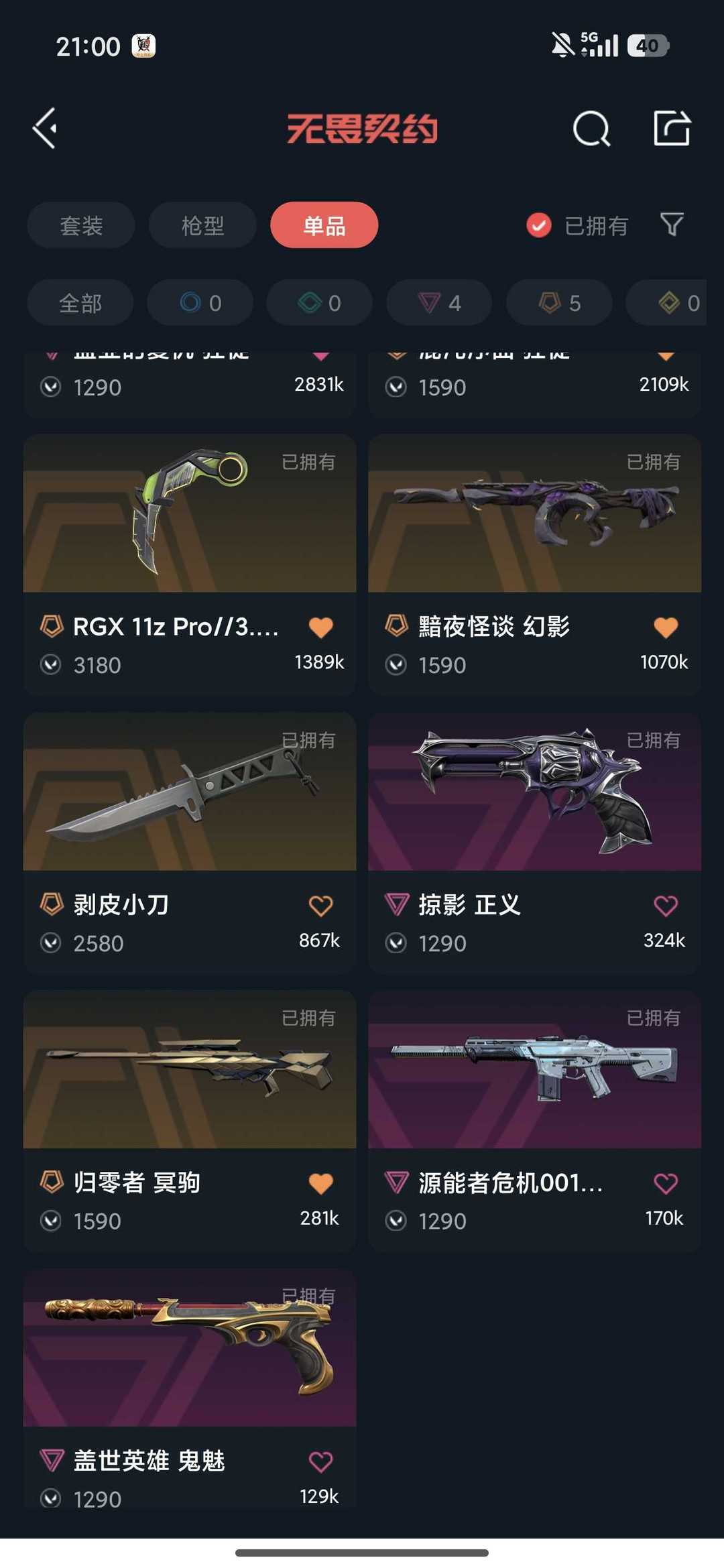Switch to the 套装 tab
The image size is (724, 1568).
click(x=80, y=225)
